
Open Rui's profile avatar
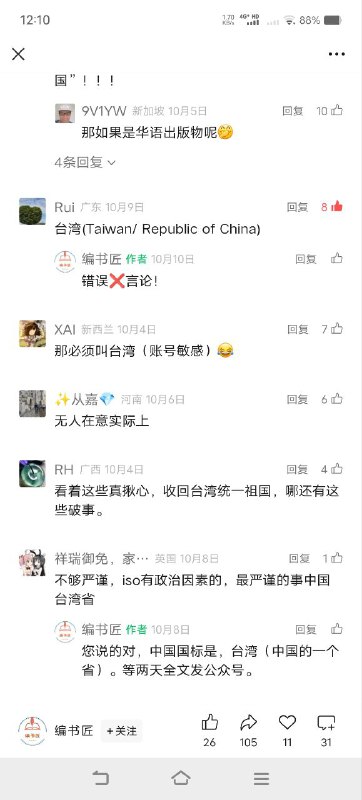click(x=33, y=211)
